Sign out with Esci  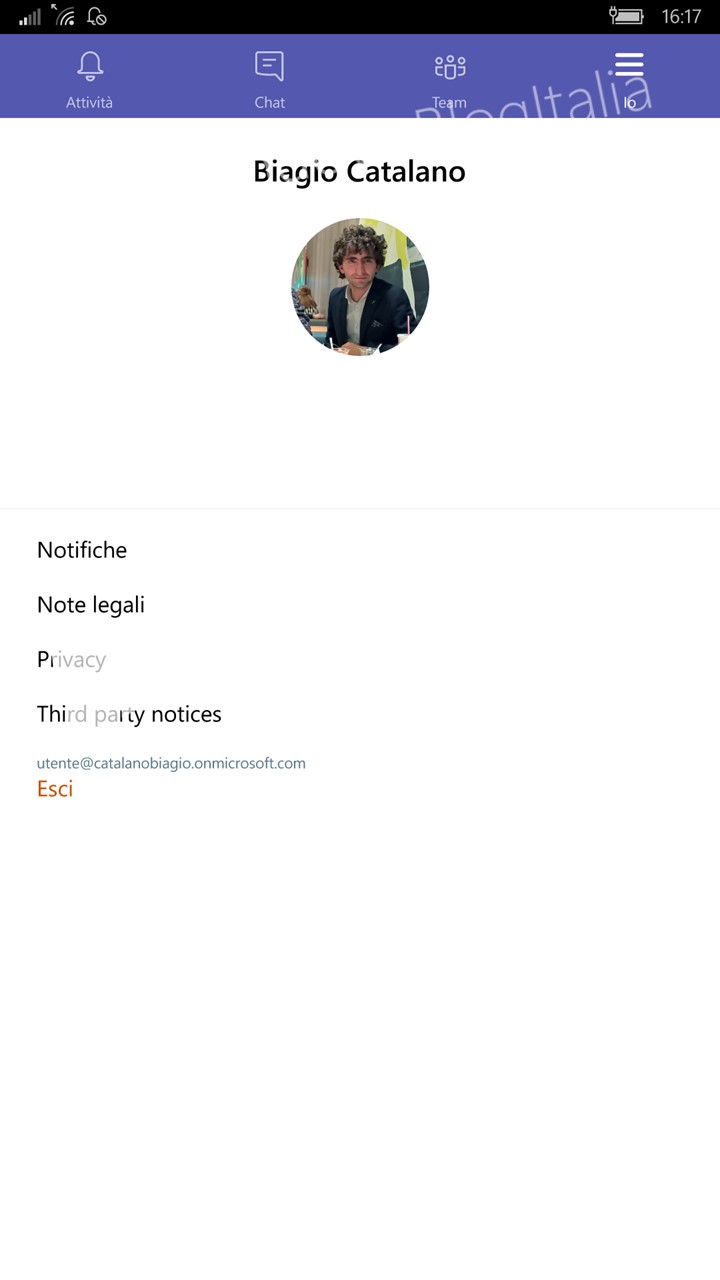55,789
